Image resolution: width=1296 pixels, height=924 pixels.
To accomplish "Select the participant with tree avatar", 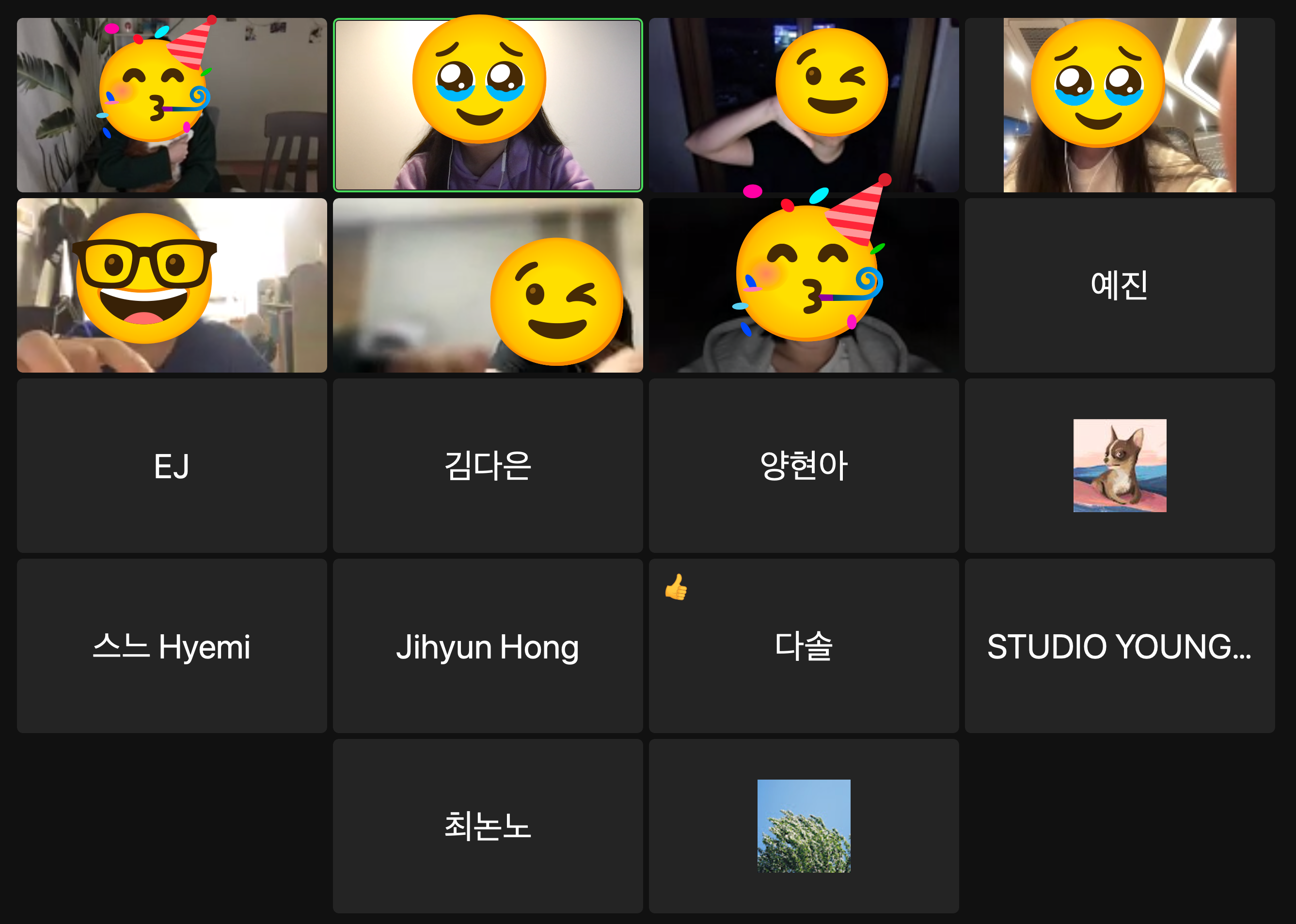I will coord(803,826).
